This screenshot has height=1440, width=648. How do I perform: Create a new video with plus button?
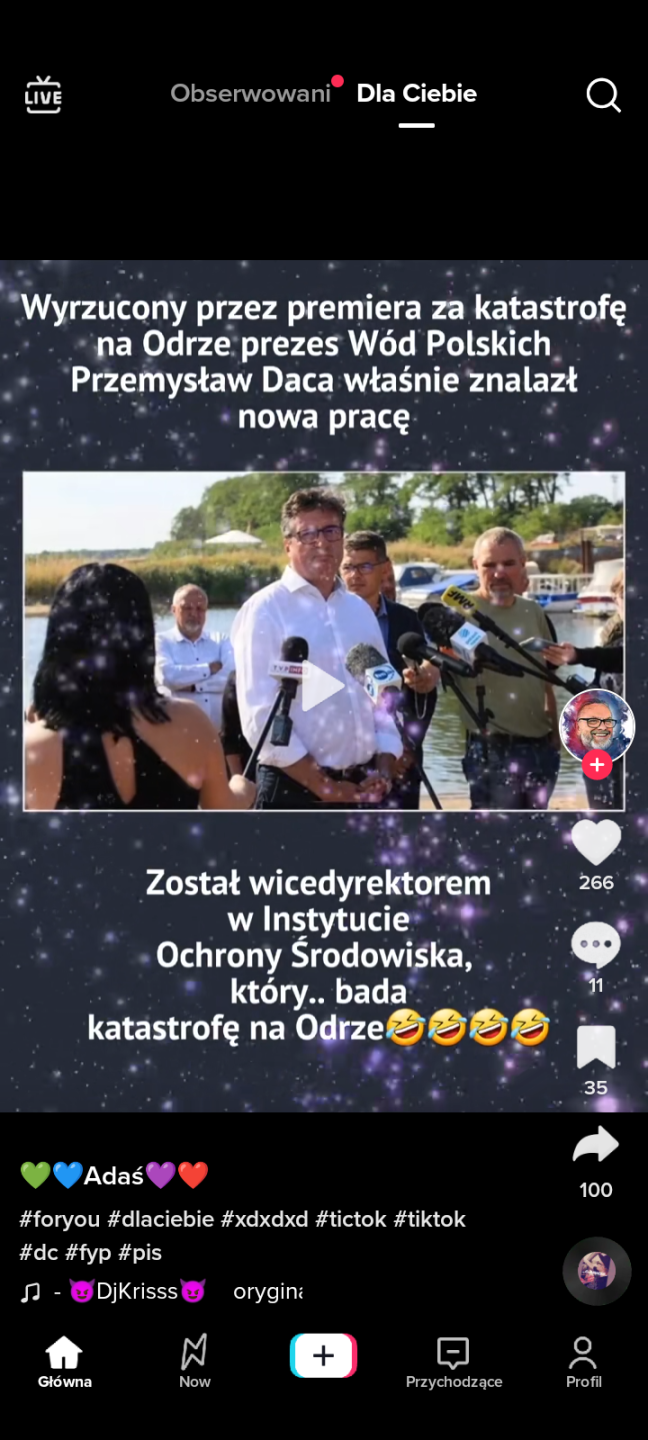323,1356
